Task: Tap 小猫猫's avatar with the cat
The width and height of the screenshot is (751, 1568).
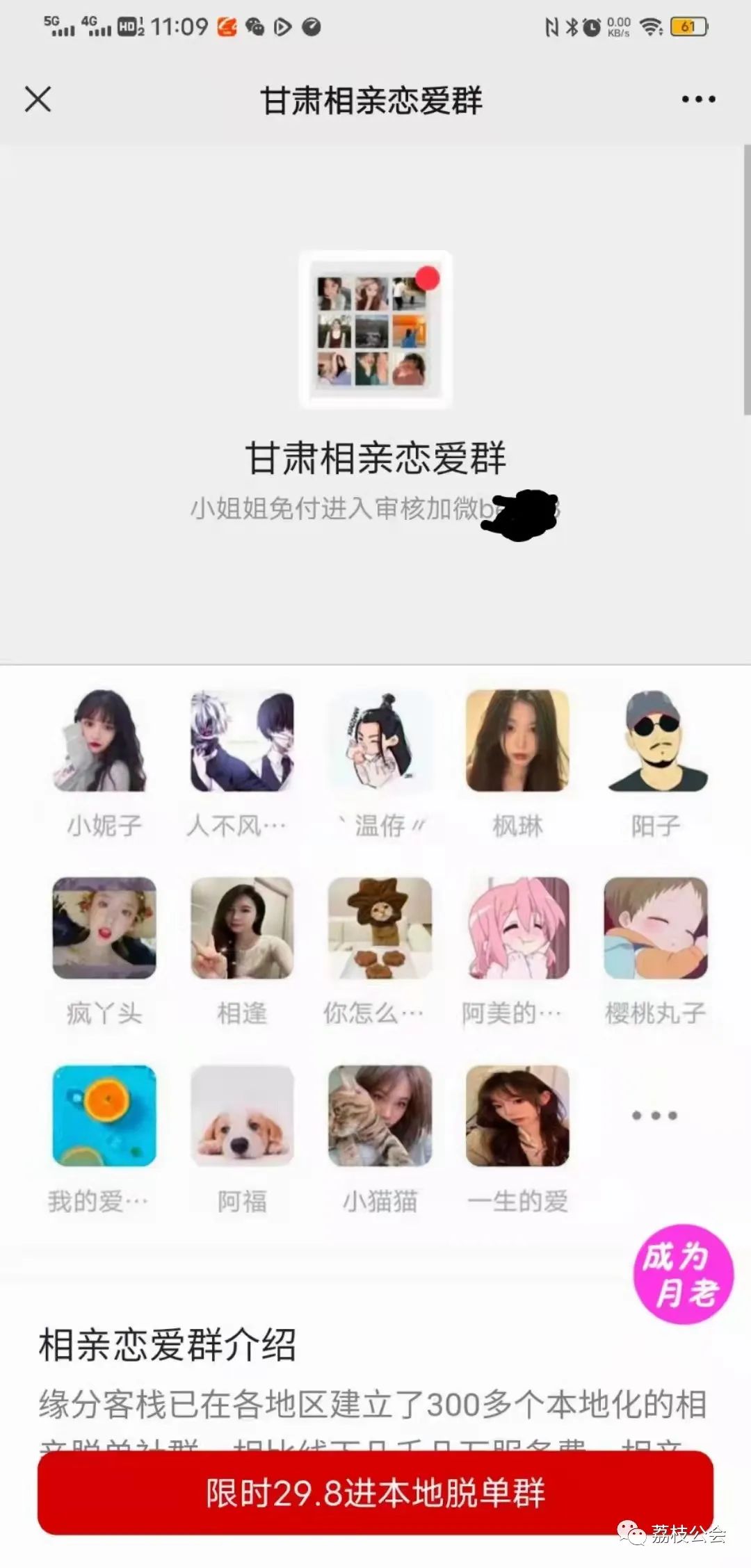Action: (x=379, y=1116)
